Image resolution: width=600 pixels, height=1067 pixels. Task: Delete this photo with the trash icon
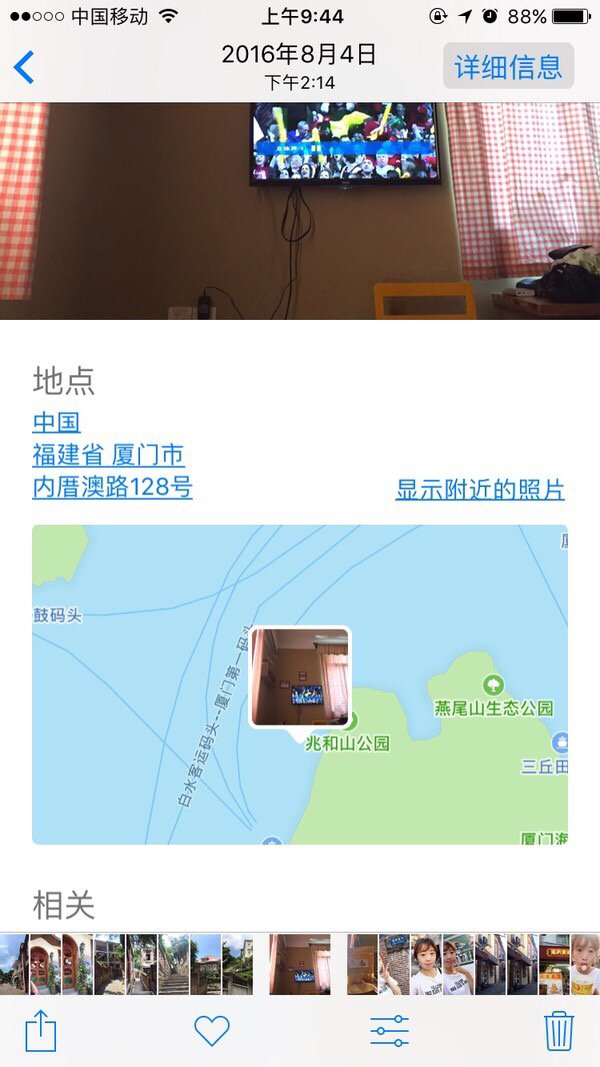[x=559, y=1030]
